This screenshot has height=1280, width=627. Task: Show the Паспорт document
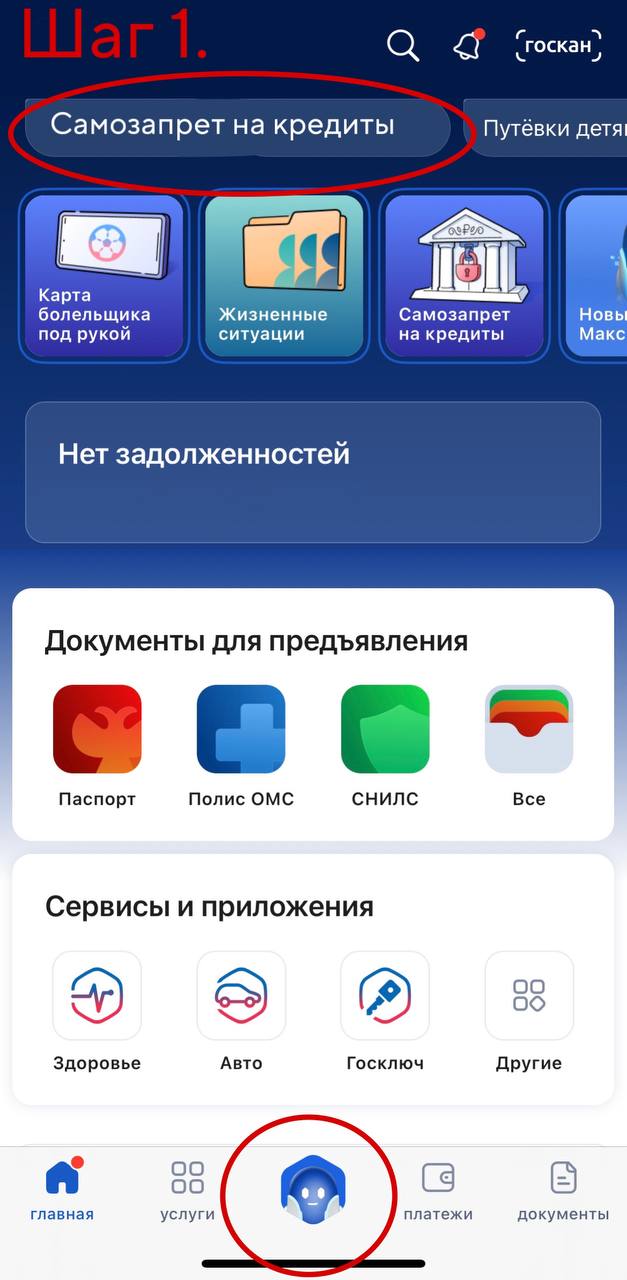tap(97, 745)
